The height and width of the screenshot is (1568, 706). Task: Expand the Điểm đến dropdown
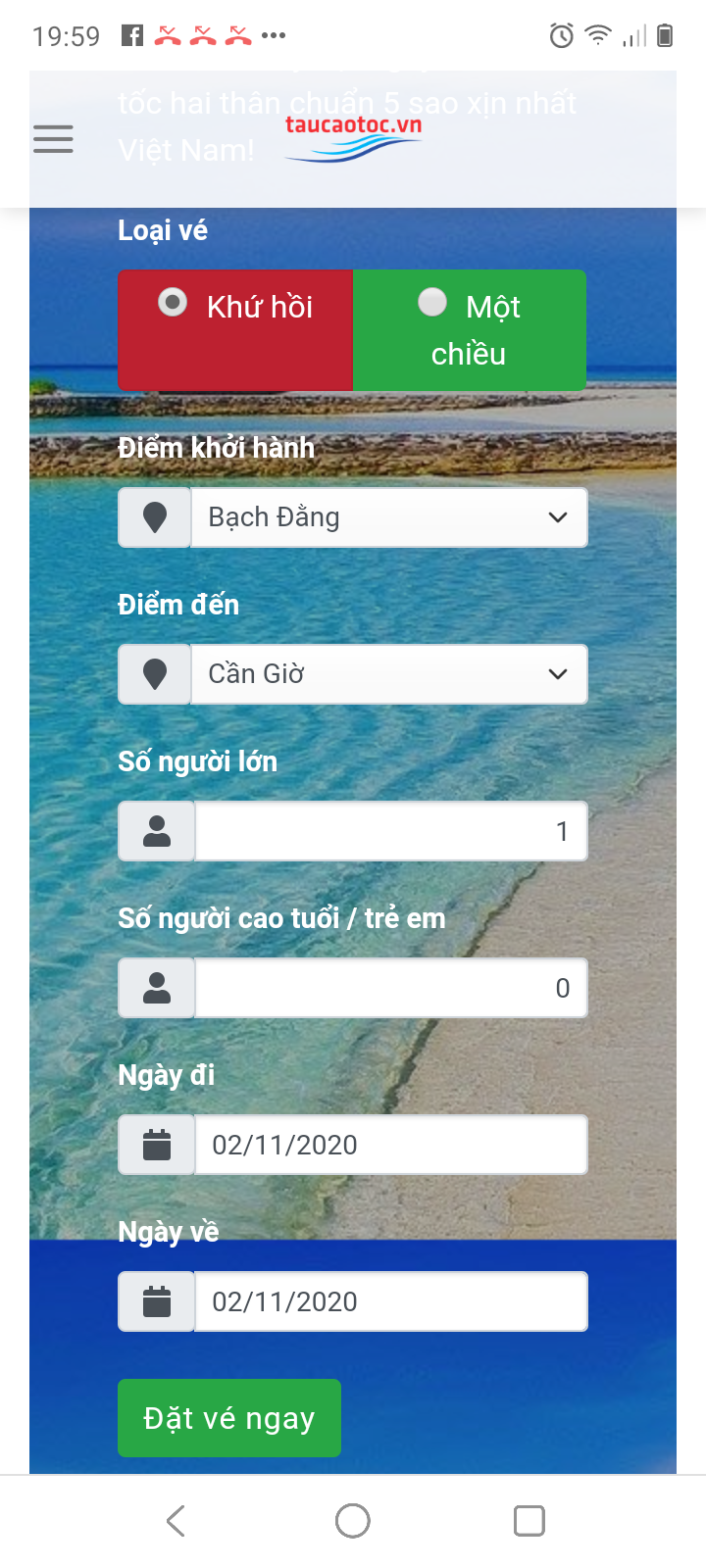(x=389, y=674)
